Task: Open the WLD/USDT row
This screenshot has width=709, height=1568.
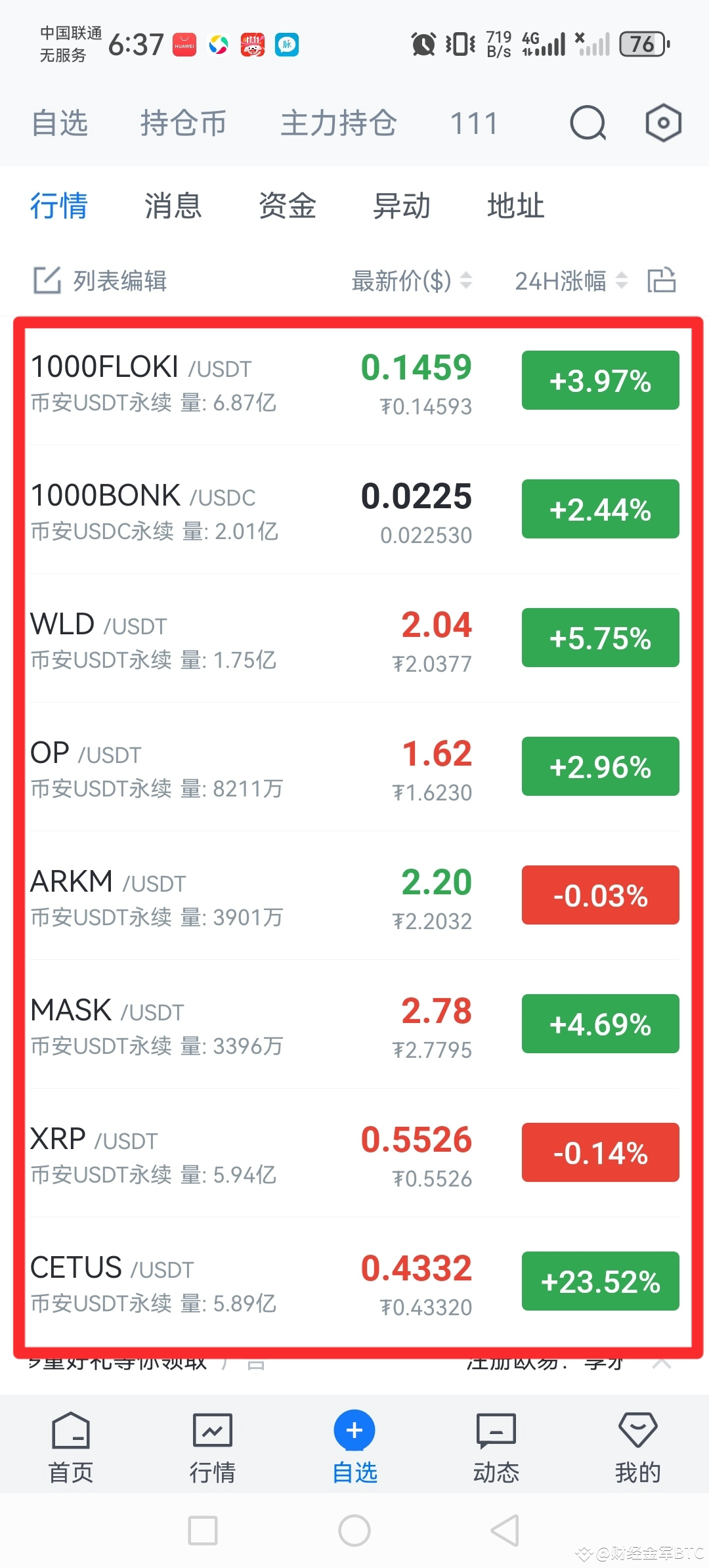Action: [354, 639]
